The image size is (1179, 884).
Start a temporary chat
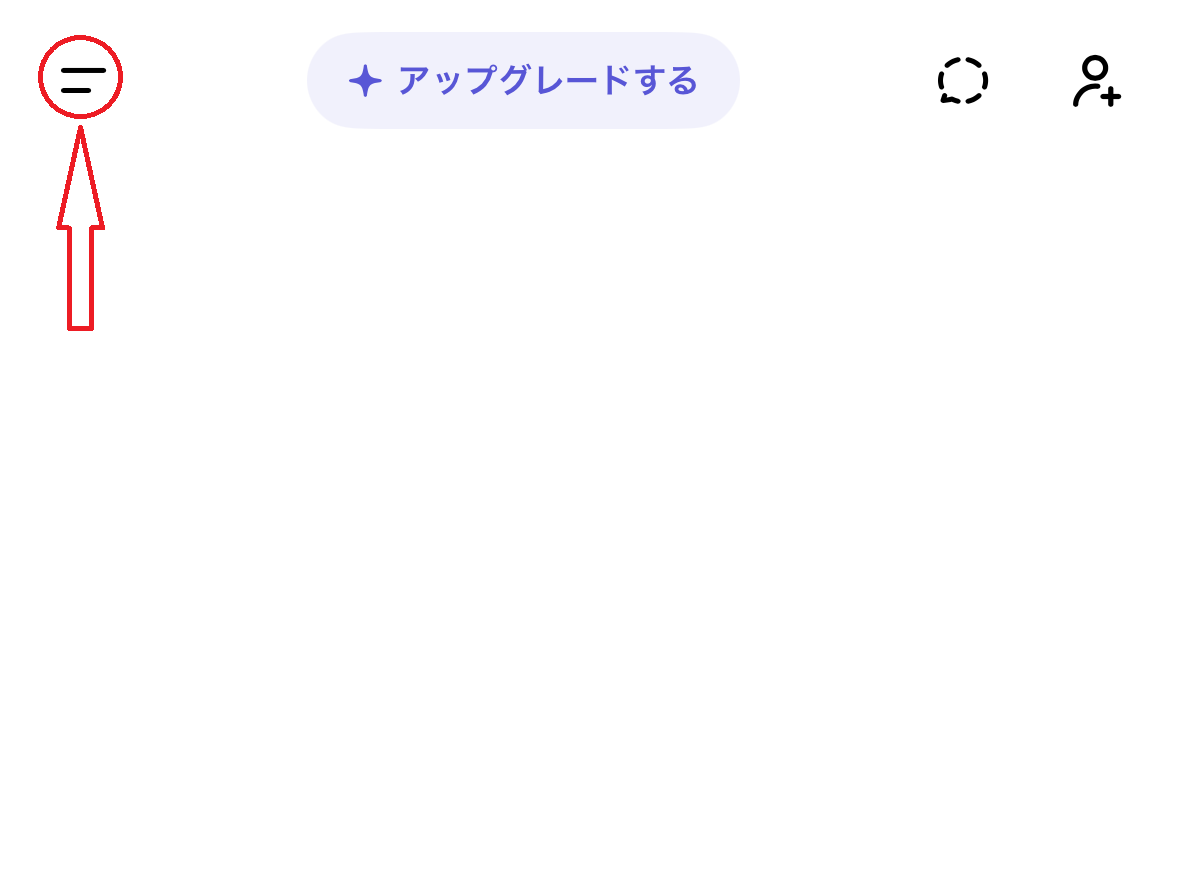(962, 81)
